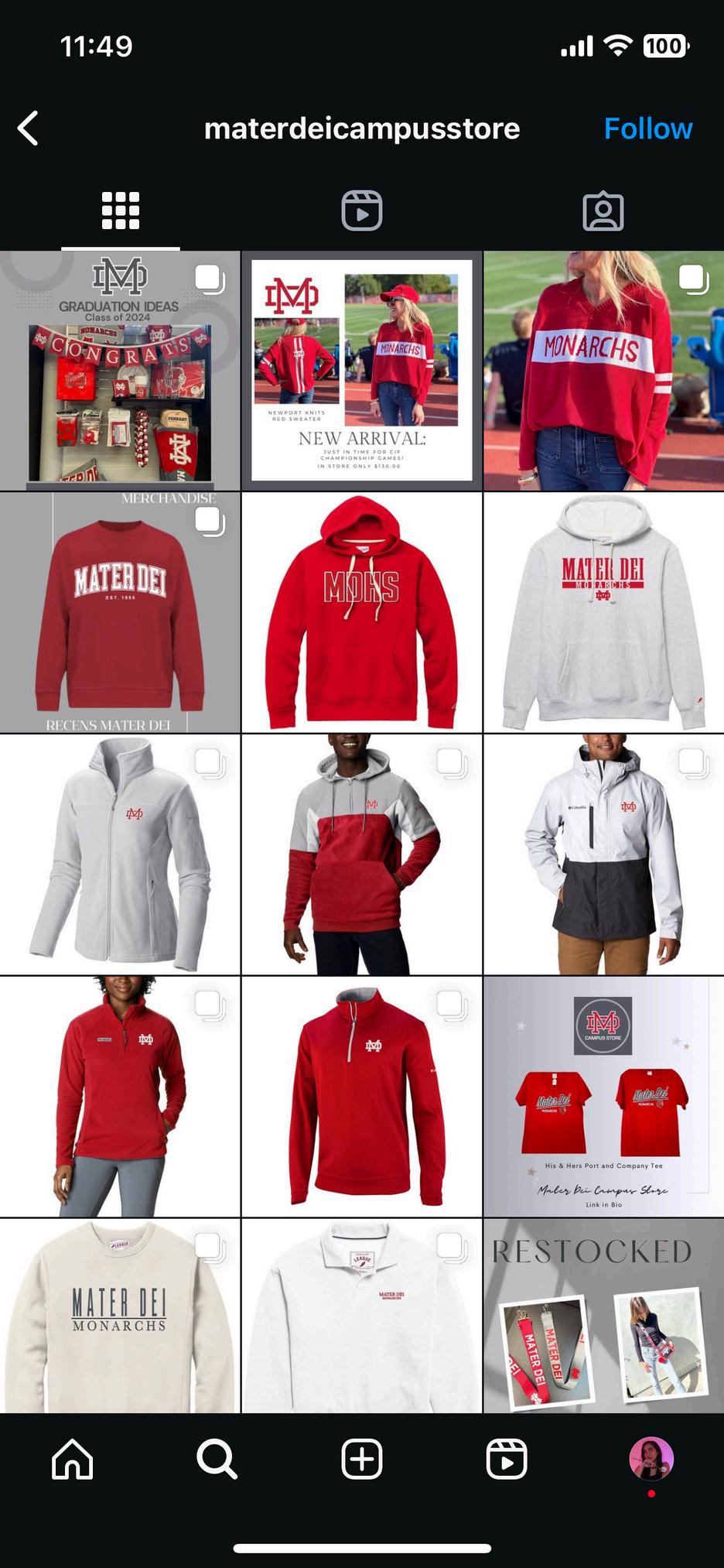Go to the Home feed
Screen dimensions: 724x1568
tap(73, 1460)
